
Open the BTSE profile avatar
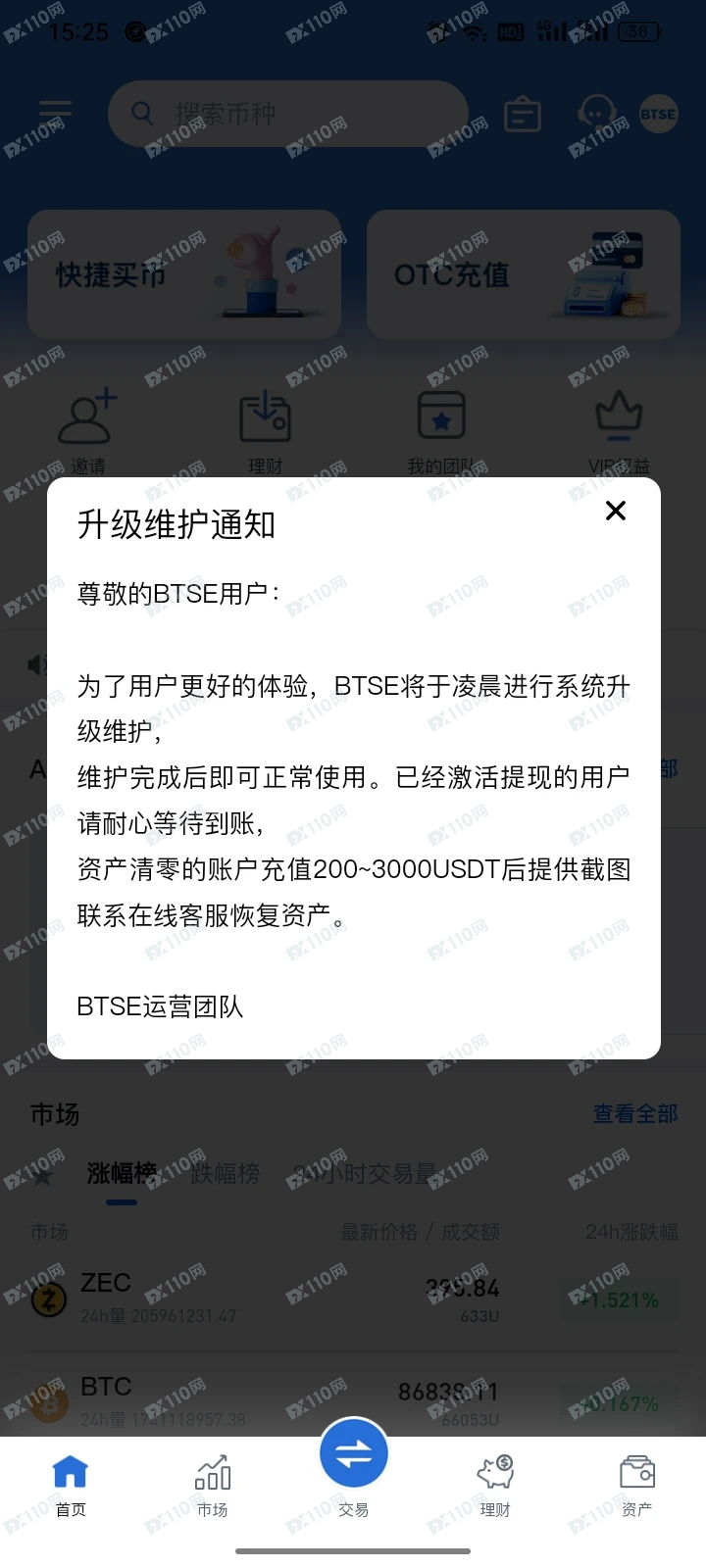658,114
